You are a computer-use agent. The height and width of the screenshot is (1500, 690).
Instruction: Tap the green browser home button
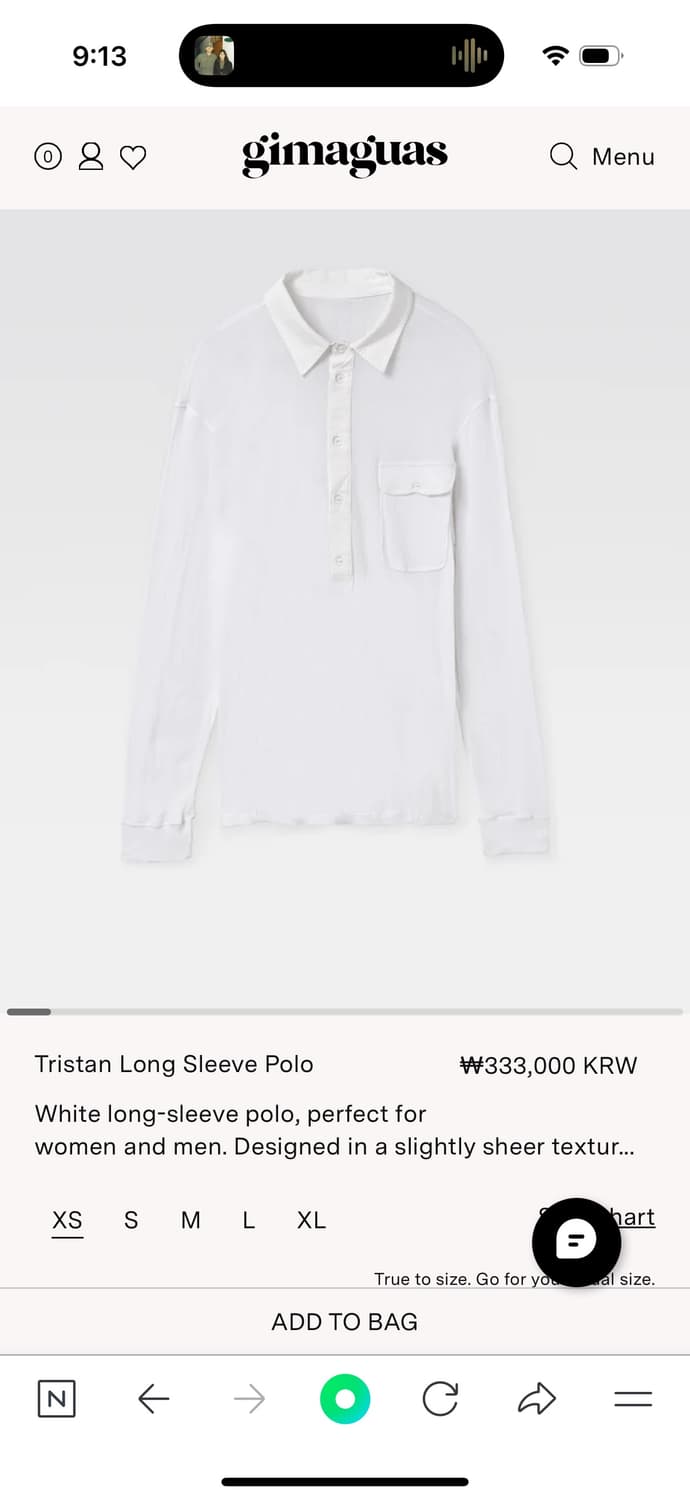click(345, 1399)
